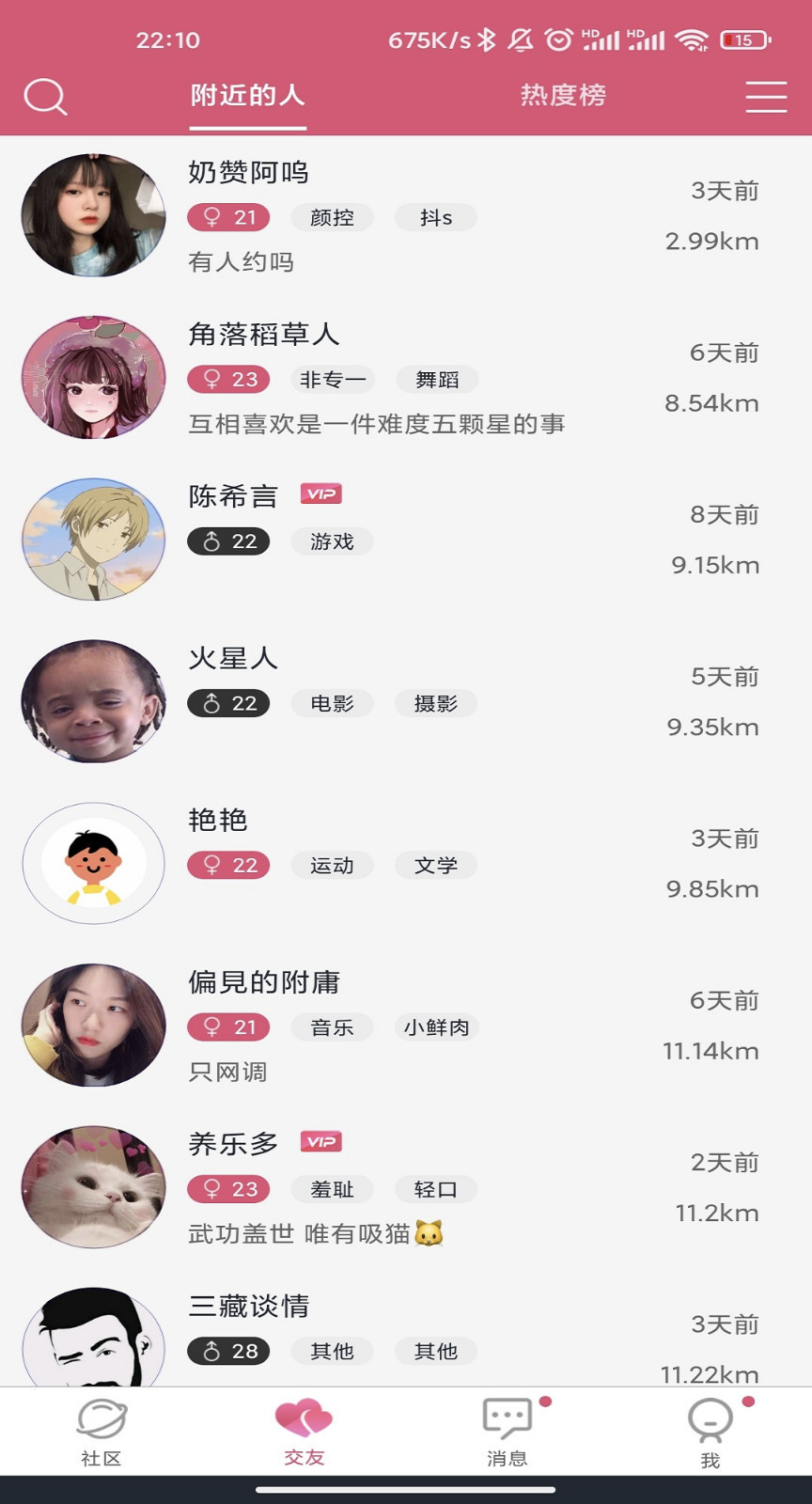812x1504 pixels.
Task: View 陈希言's profile
Action: pyautogui.click(x=406, y=540)
